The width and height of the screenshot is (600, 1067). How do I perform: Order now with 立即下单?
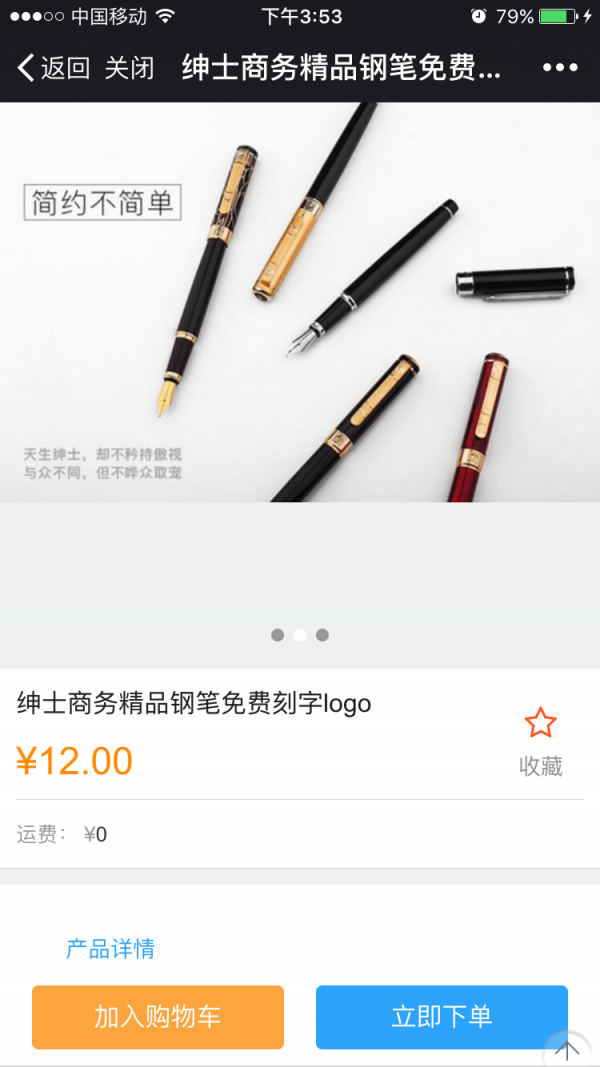click(x=441, y=1017)
